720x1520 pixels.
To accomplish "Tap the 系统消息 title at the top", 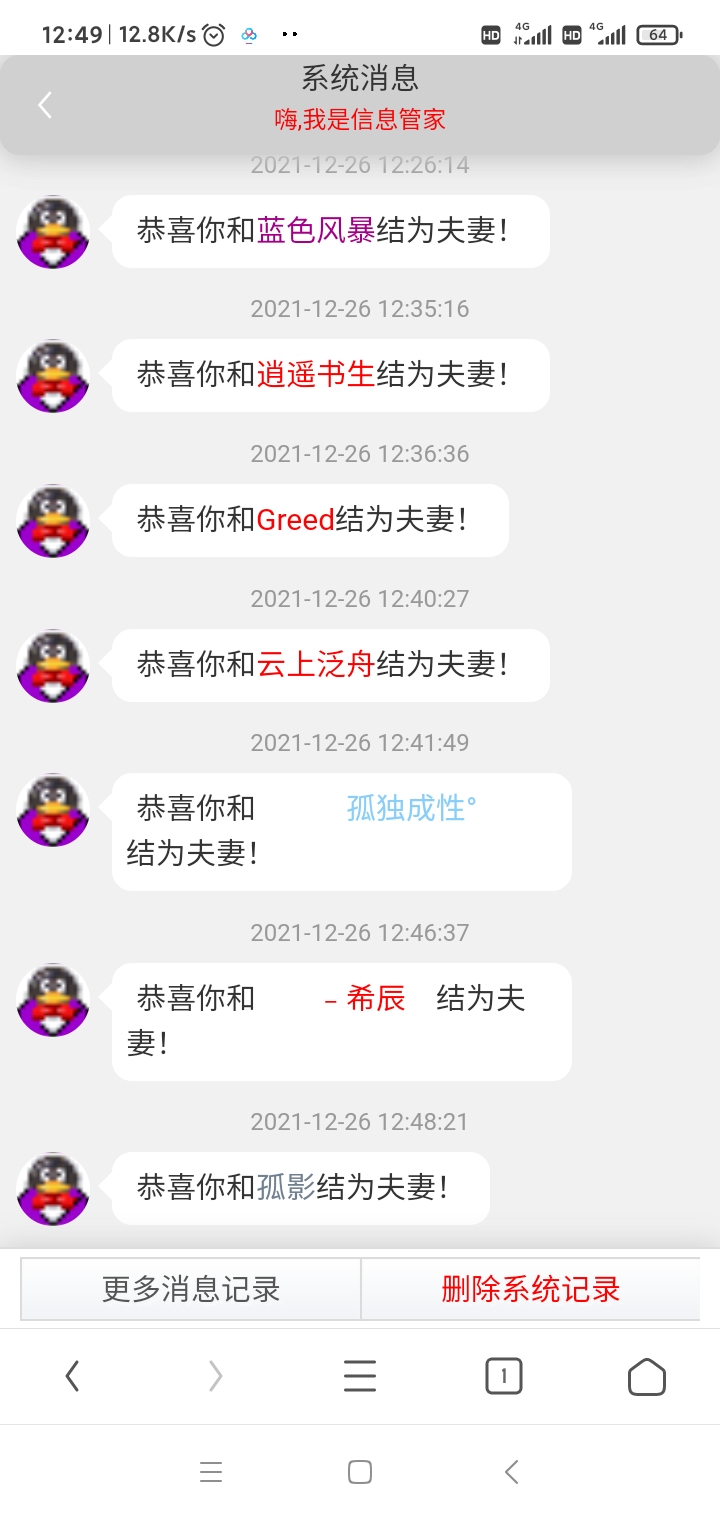I will point(360,78).
